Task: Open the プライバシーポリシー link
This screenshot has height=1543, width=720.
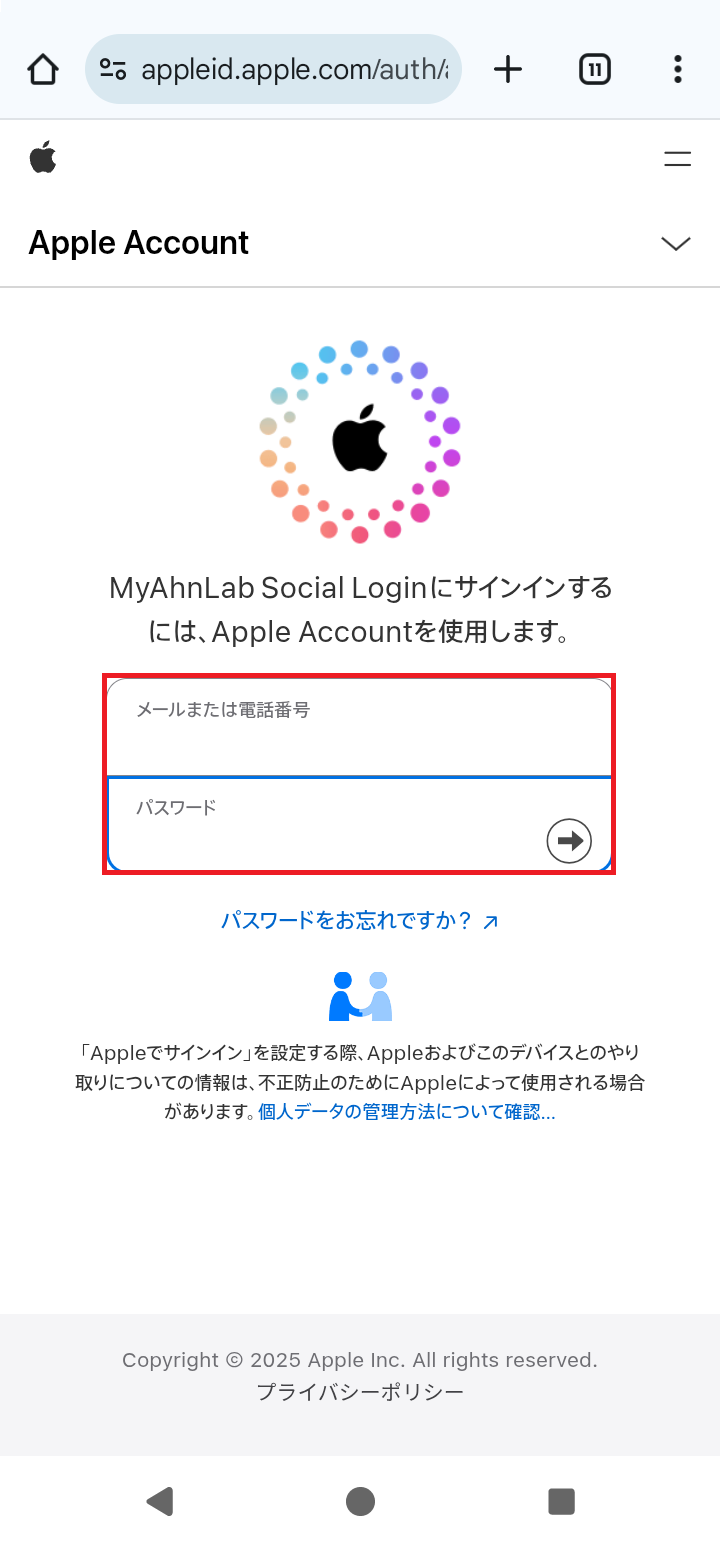Action: [x=360, y=1392]
